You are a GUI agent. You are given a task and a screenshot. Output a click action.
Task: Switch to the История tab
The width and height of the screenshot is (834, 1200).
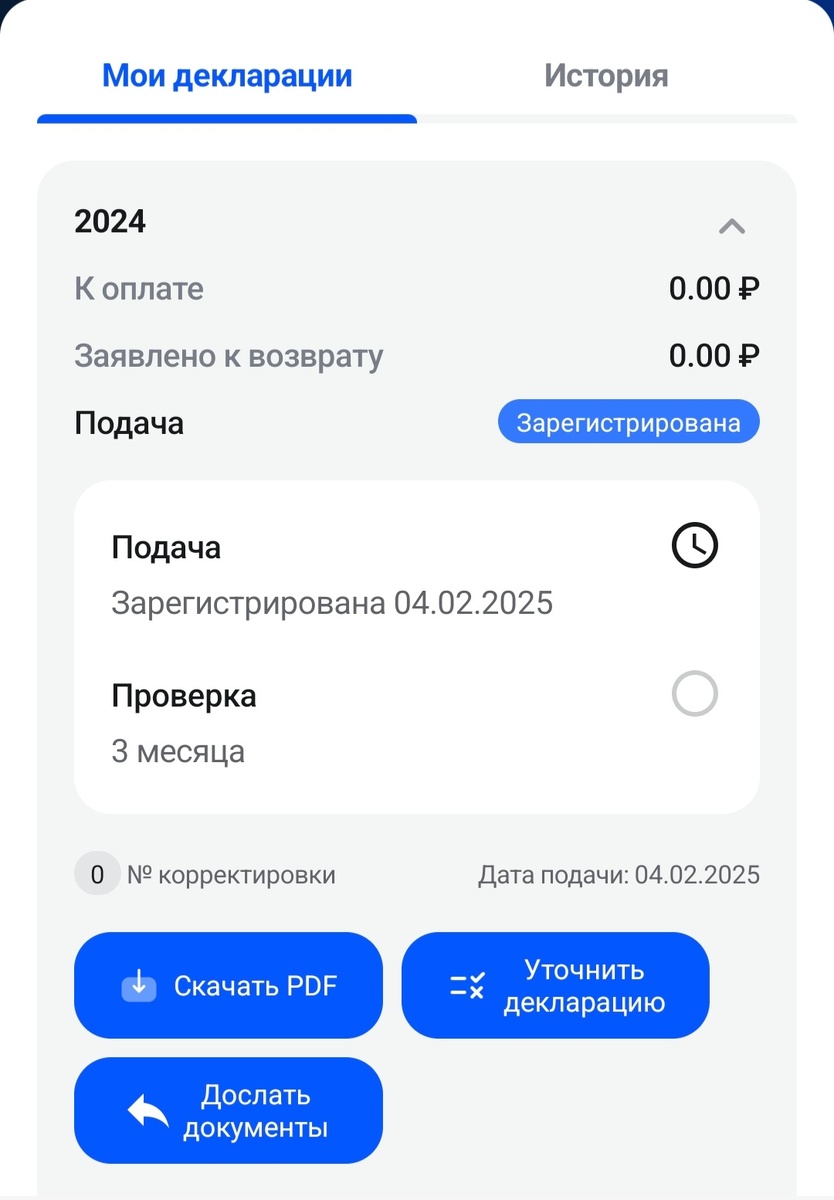(x=605, y=75)
